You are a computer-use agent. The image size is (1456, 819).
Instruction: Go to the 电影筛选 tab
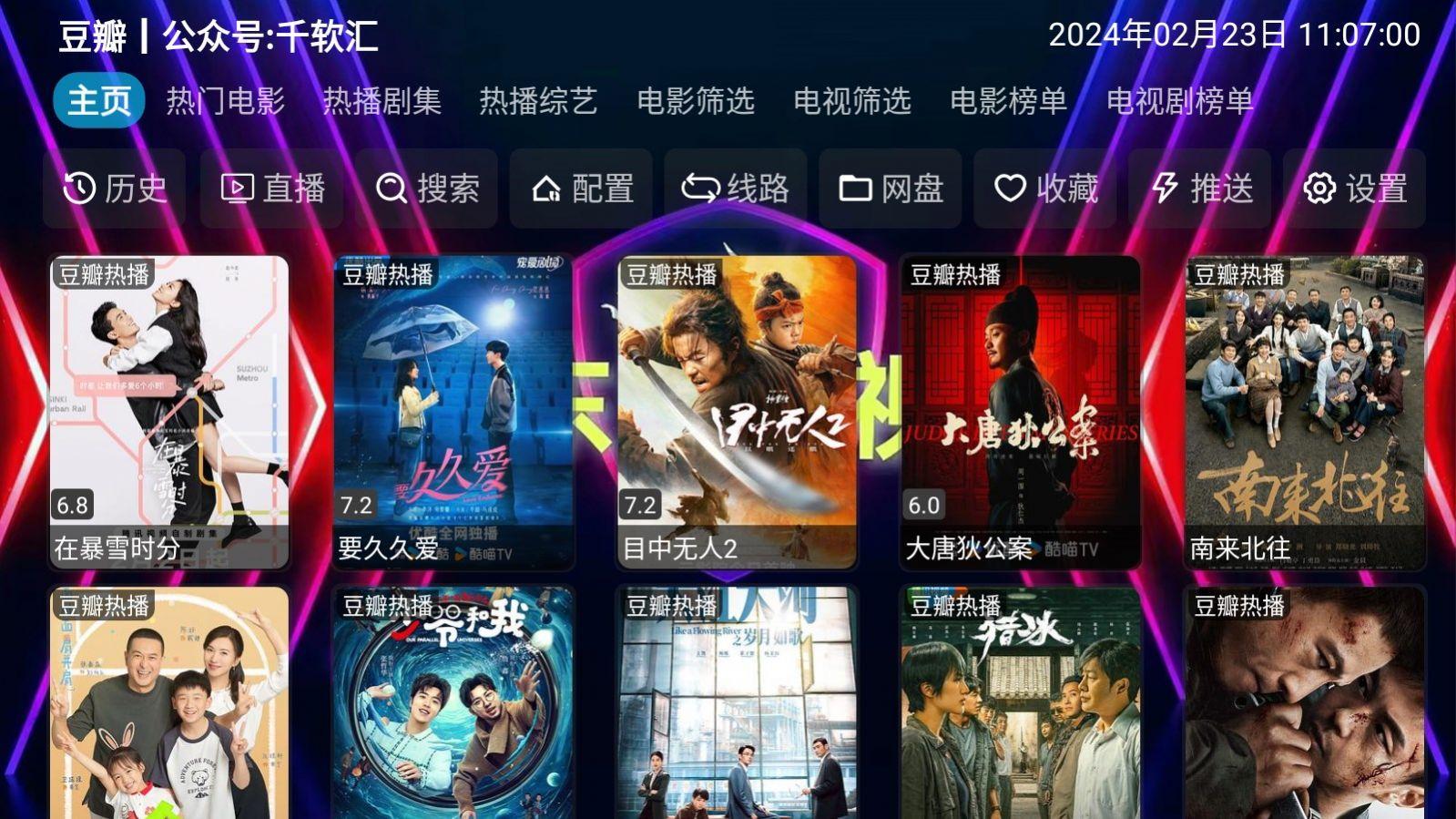695,100
